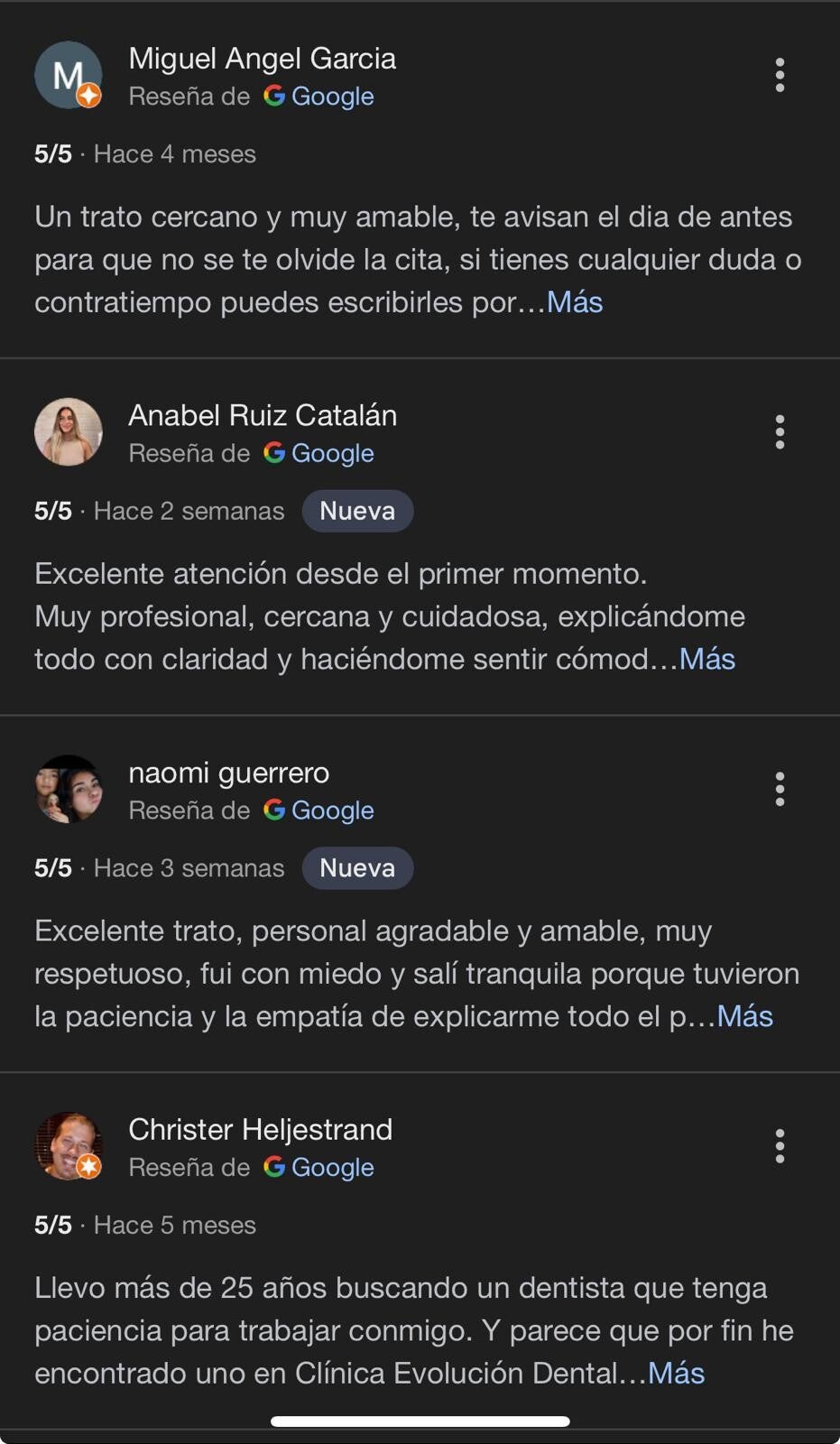
Task: Open options menu for Anabel Ruiz Catalán's review
Action: 780,432
